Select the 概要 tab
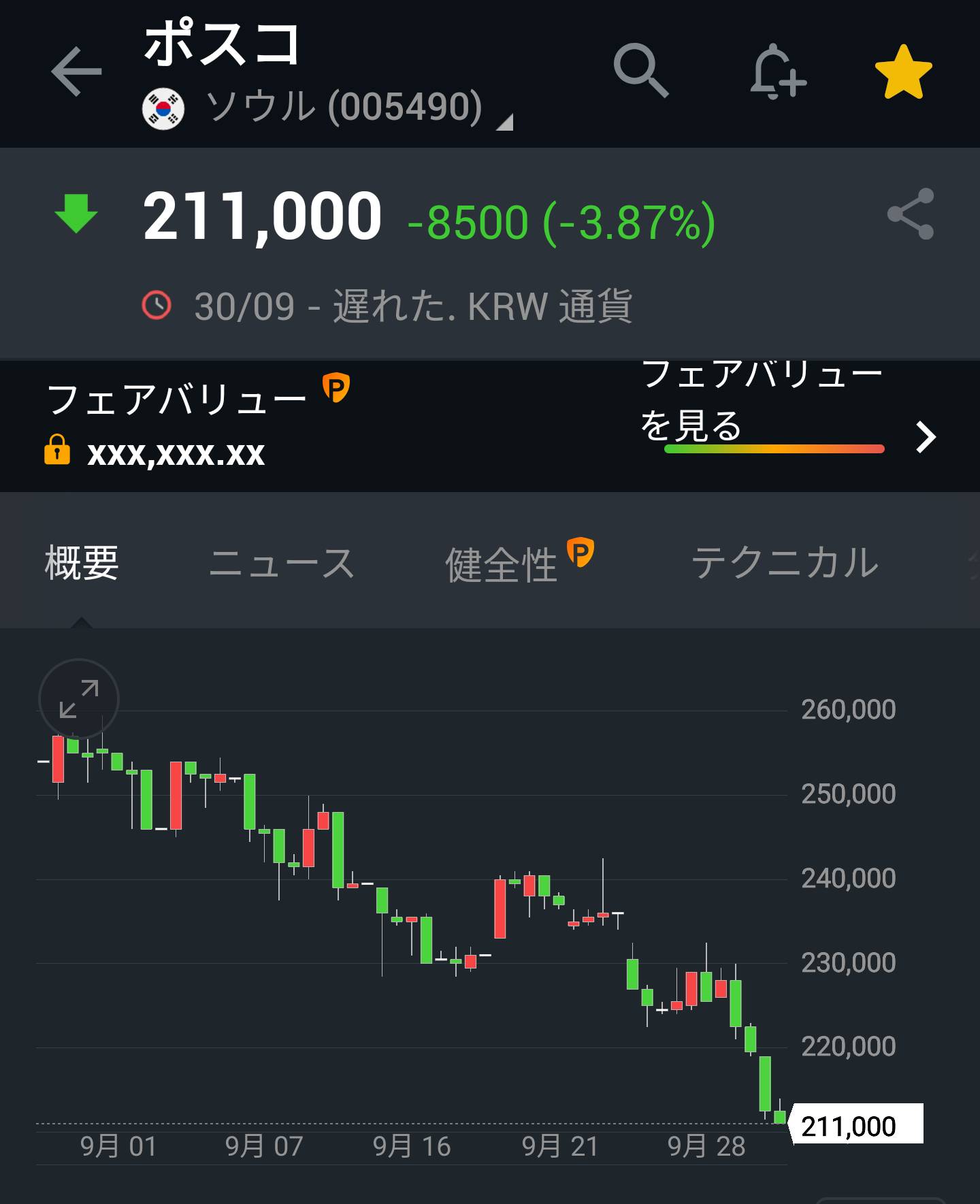 82,564
